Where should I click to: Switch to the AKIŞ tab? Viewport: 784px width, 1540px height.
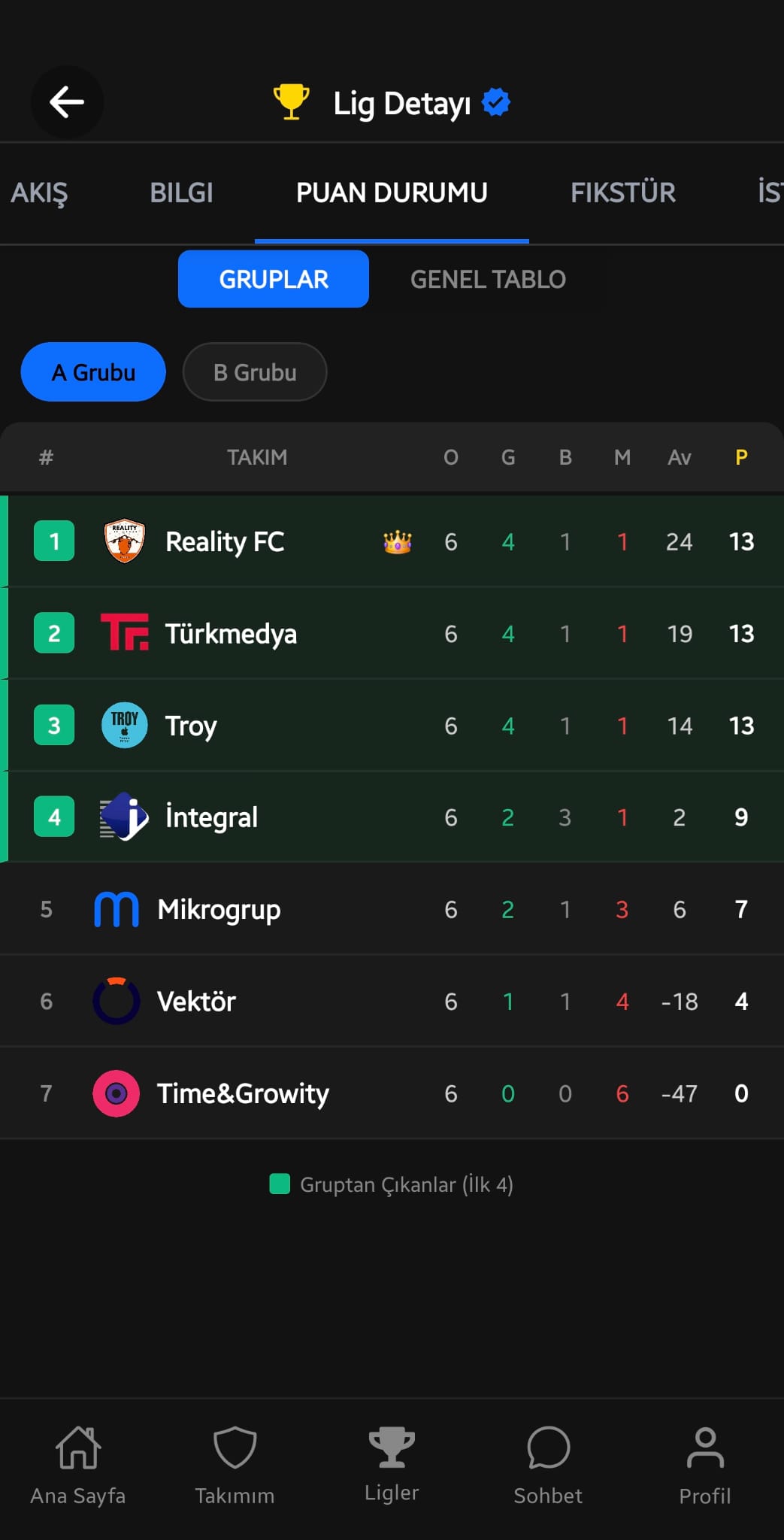pos(39,192)
